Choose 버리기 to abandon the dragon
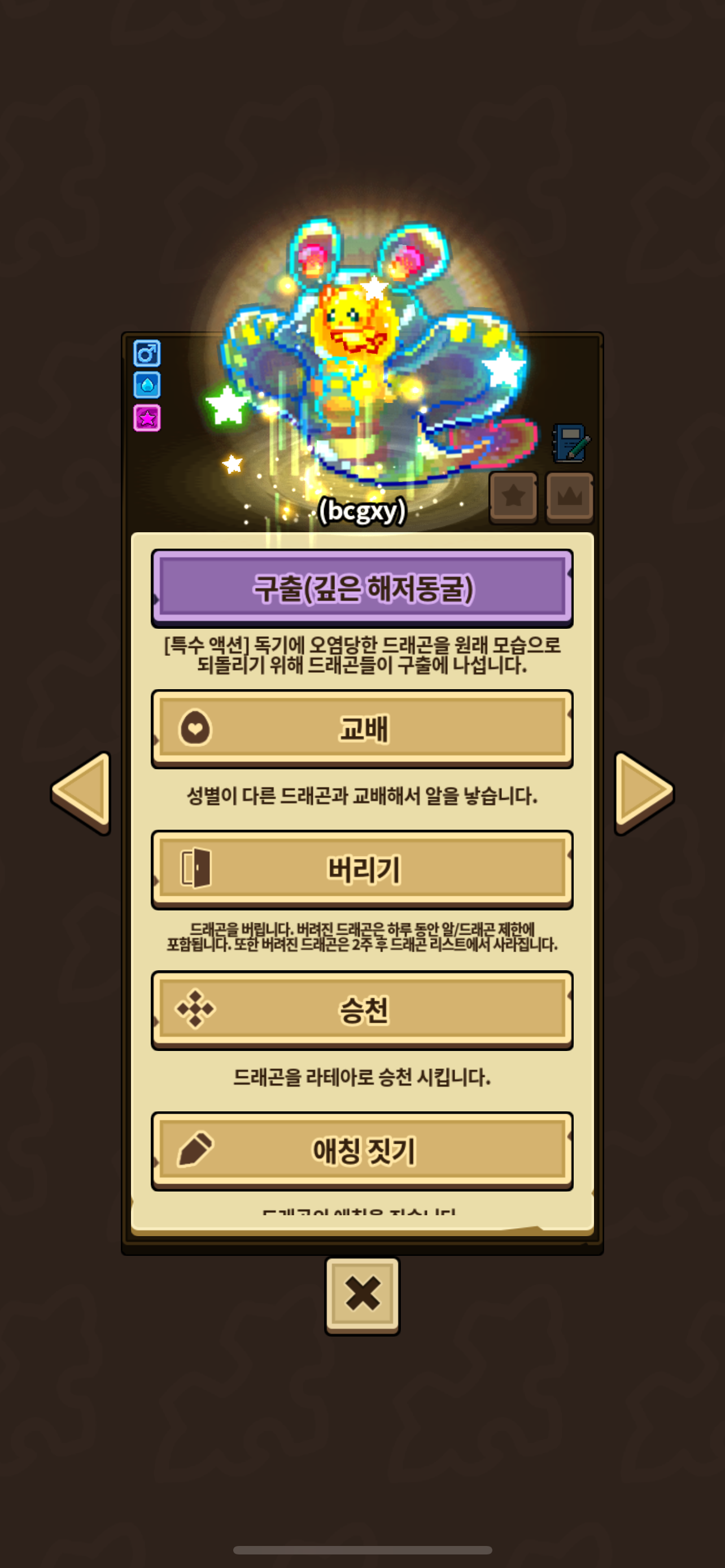Viewport: 725px width, 1568px height. coord(362,869)
